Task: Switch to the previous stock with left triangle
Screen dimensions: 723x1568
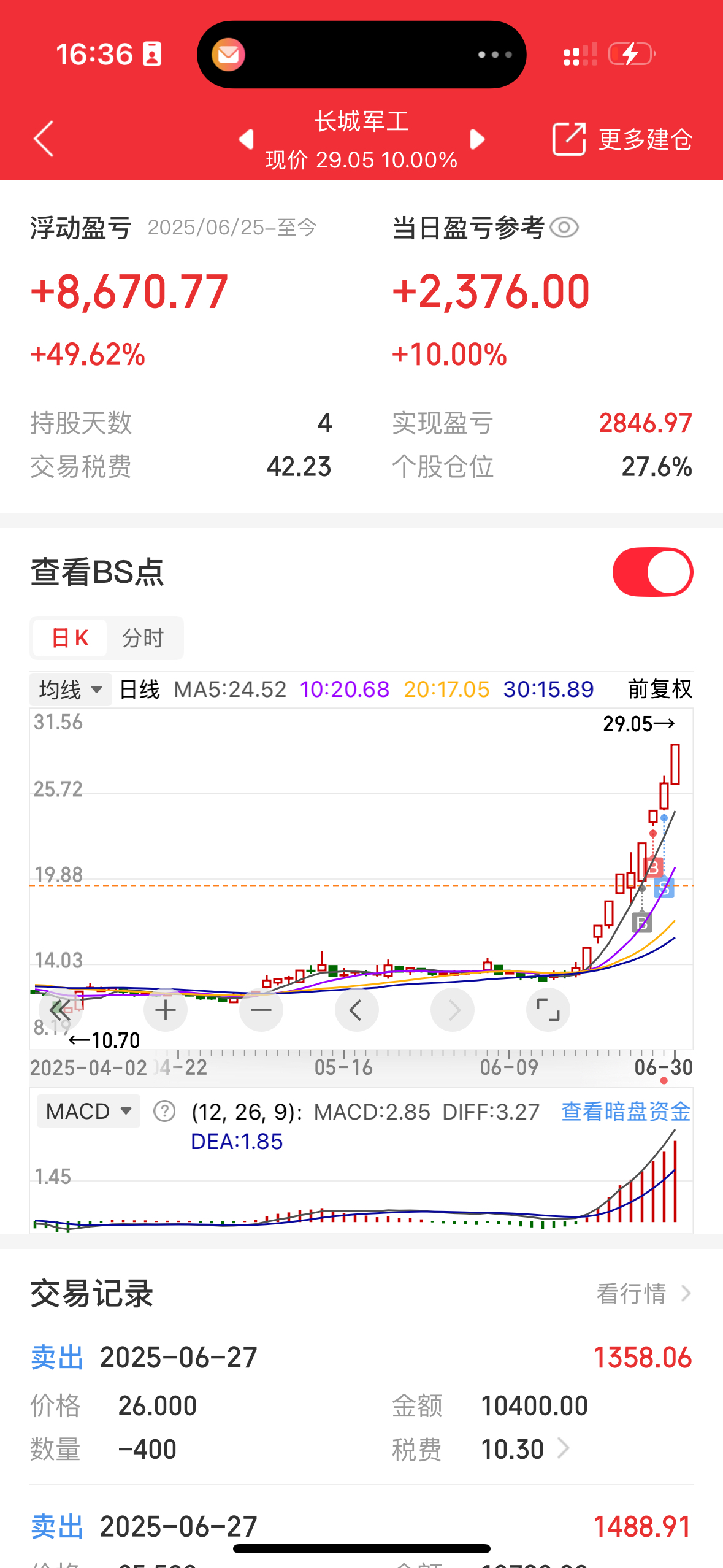Action: coord(247,139)
